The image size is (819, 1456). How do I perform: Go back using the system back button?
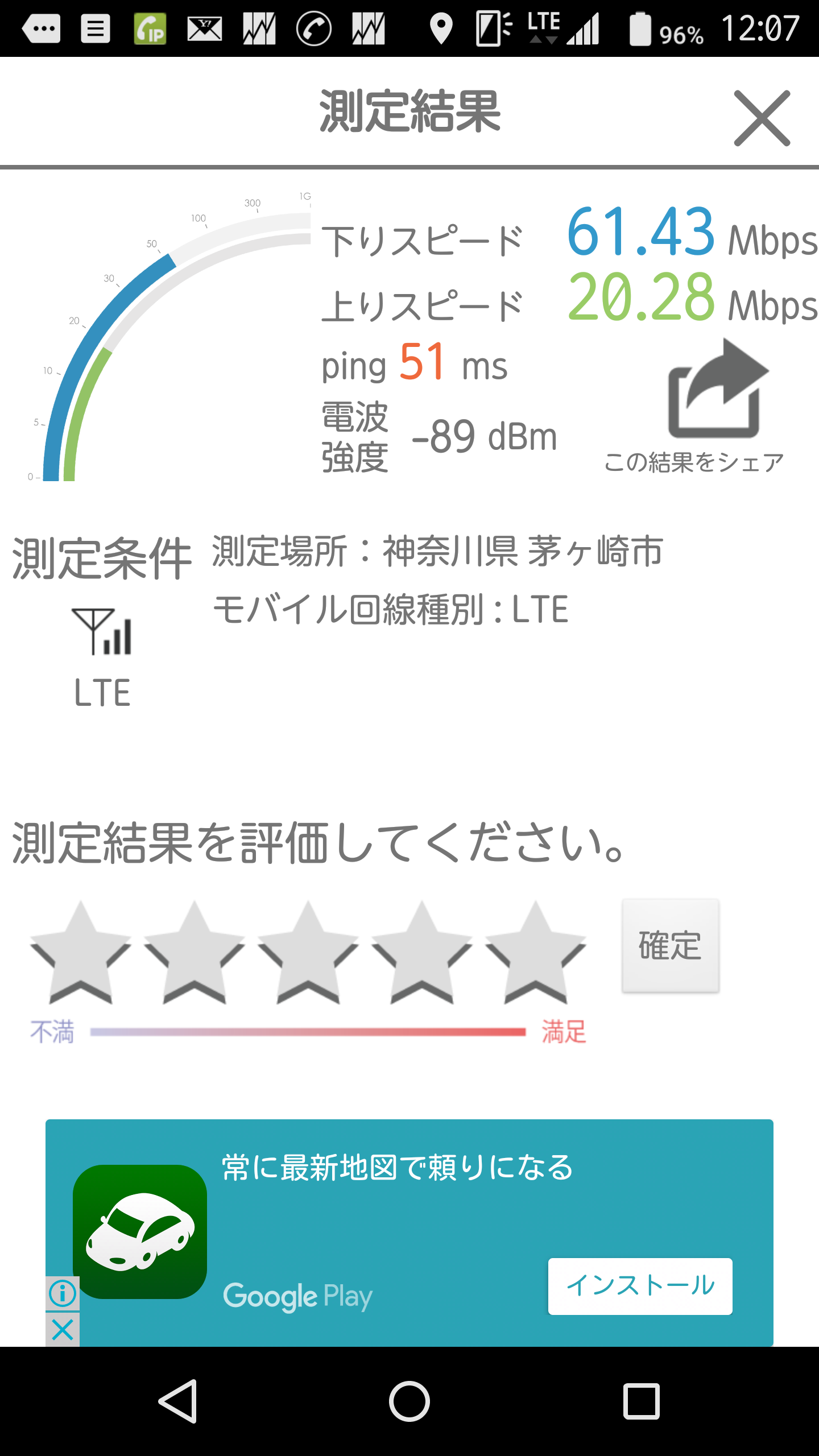tap(179, 1401)
